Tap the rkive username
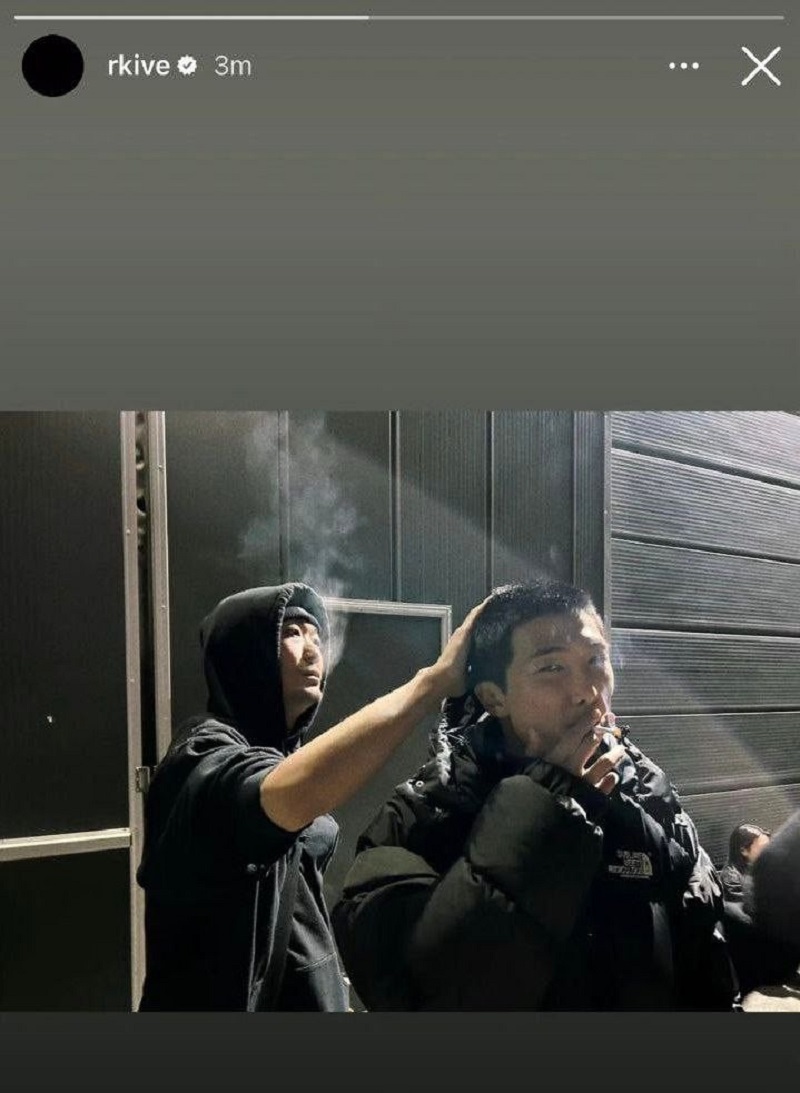 point(138,66)
